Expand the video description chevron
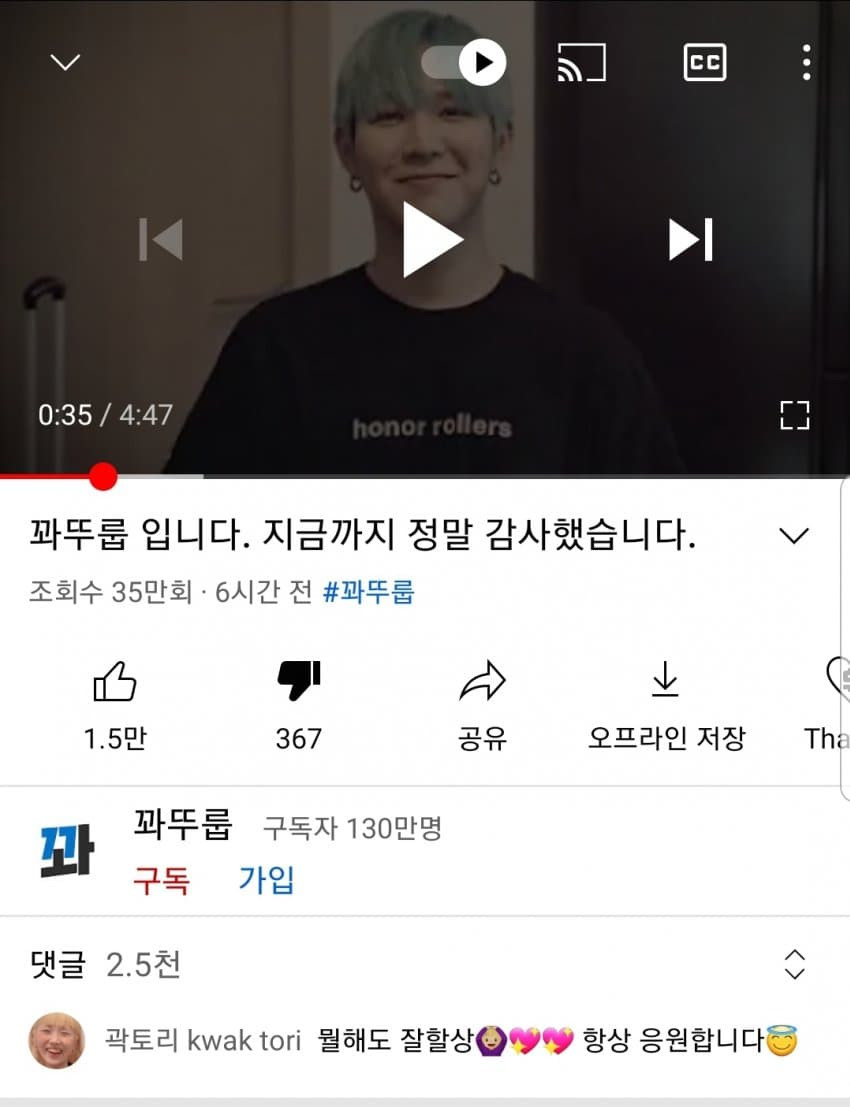This screenshot has height=1107, width=850. tap(793, 536)
